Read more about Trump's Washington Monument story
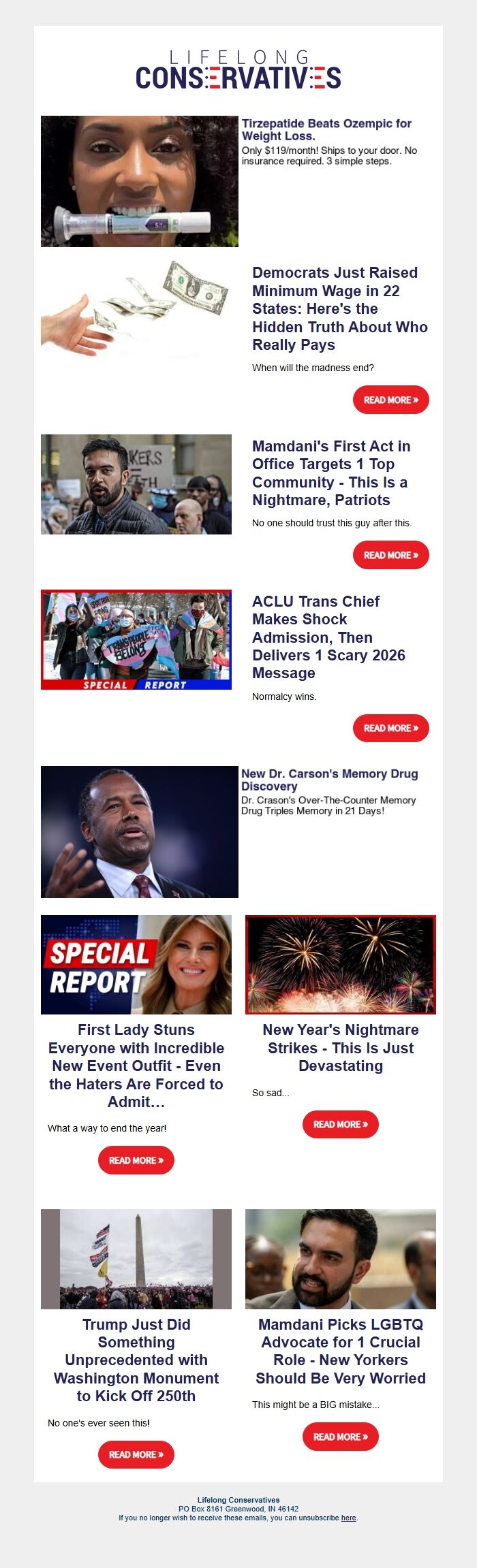This screenshot has height=1568, width=477. pos(136,1454)
